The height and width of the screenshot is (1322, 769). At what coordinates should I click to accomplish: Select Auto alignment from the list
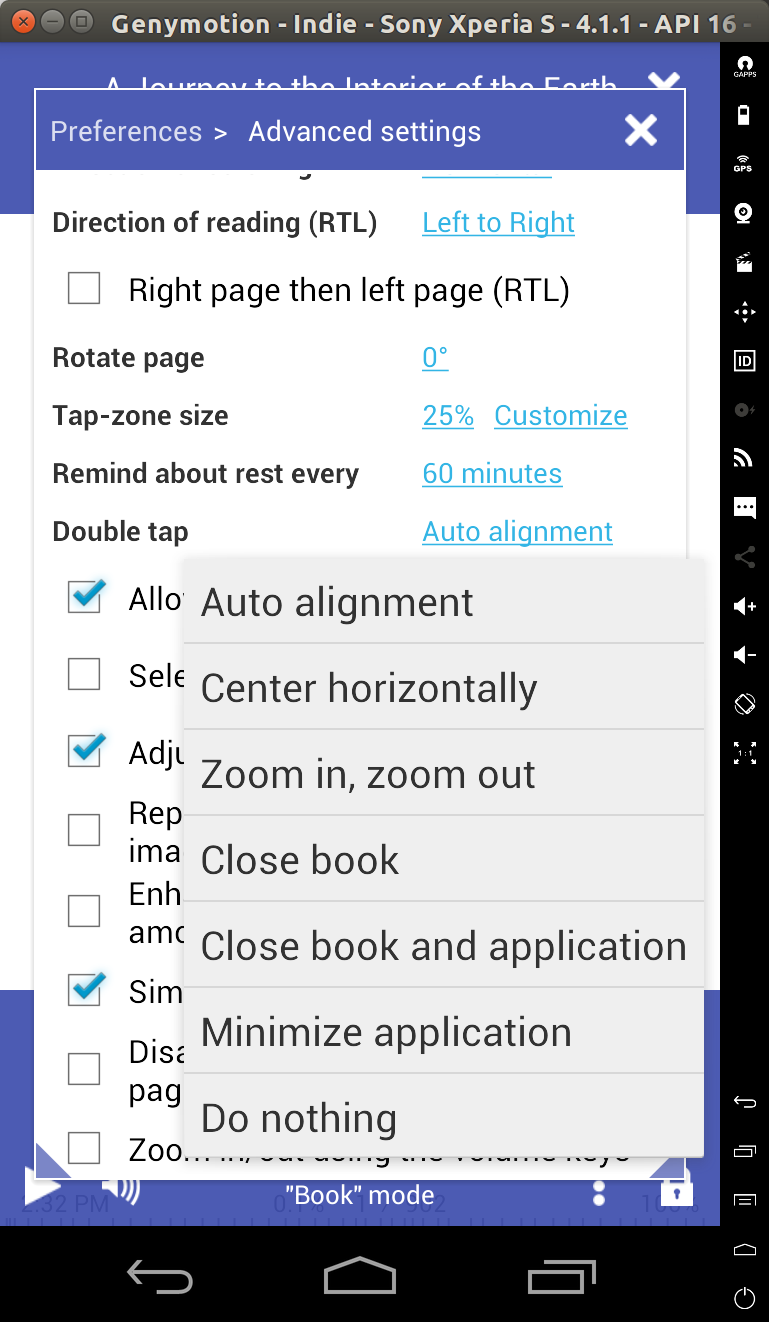[x=444, y=602]
